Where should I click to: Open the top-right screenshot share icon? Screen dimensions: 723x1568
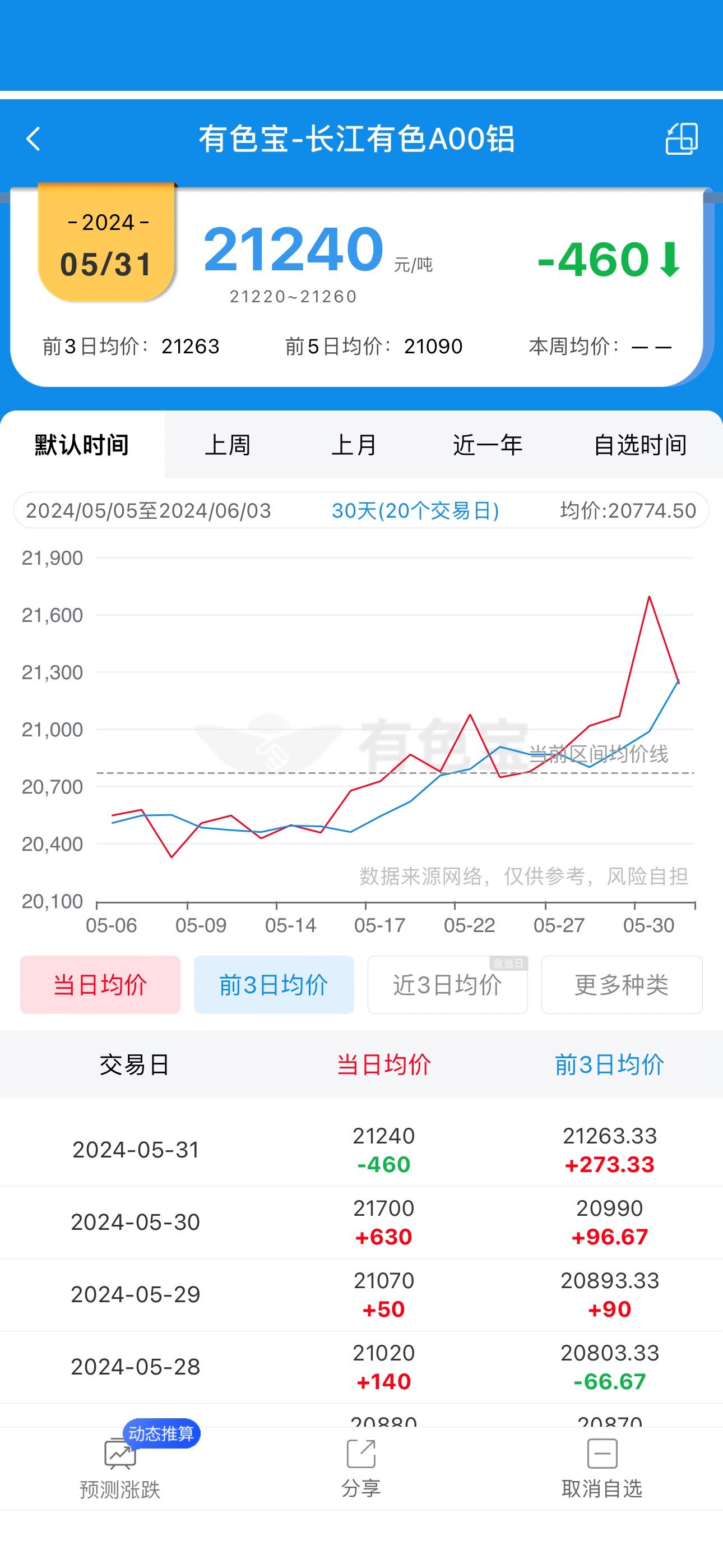(x=682, y=139)
